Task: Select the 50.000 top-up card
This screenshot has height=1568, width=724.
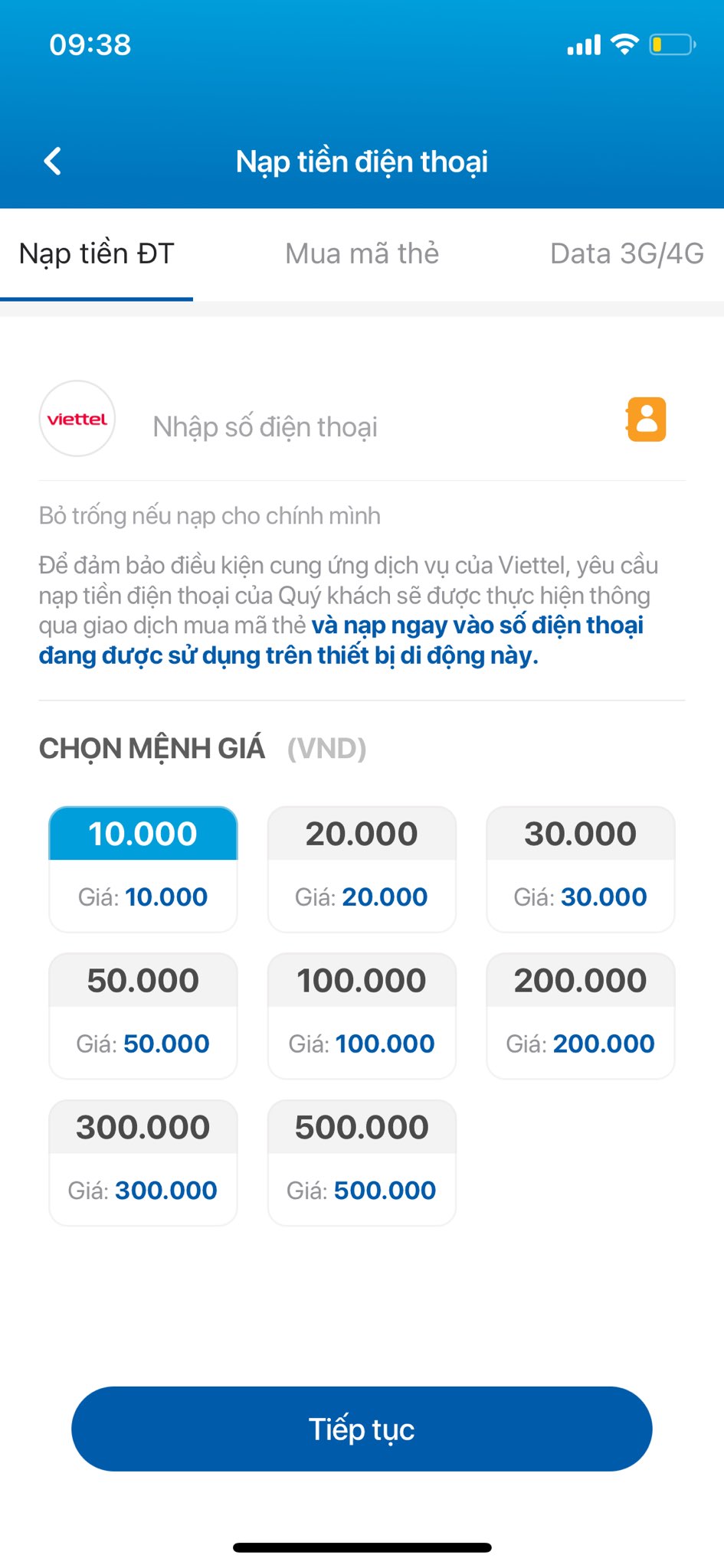Action: pyautogui.click(x=143, y=1016)
